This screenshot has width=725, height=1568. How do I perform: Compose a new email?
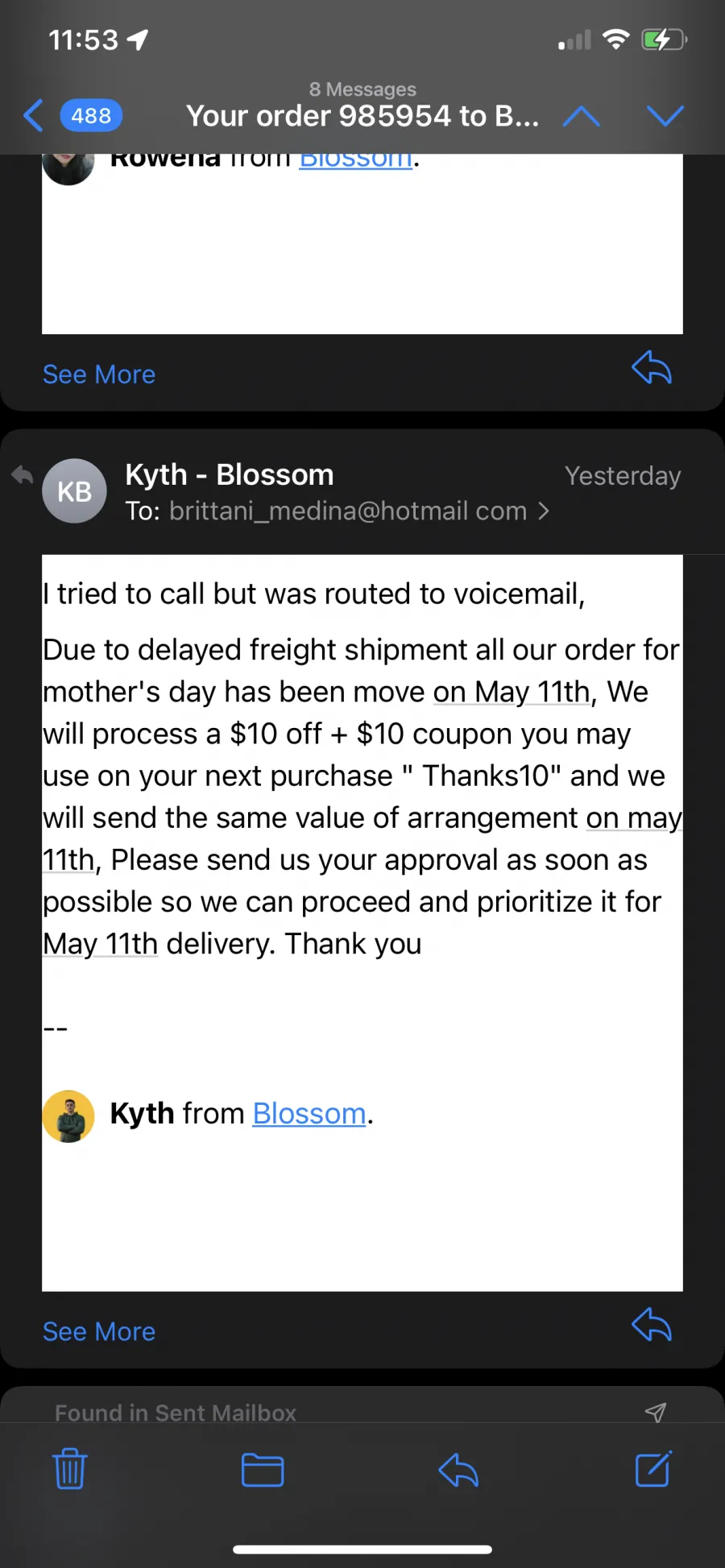tap(653, 1469)
